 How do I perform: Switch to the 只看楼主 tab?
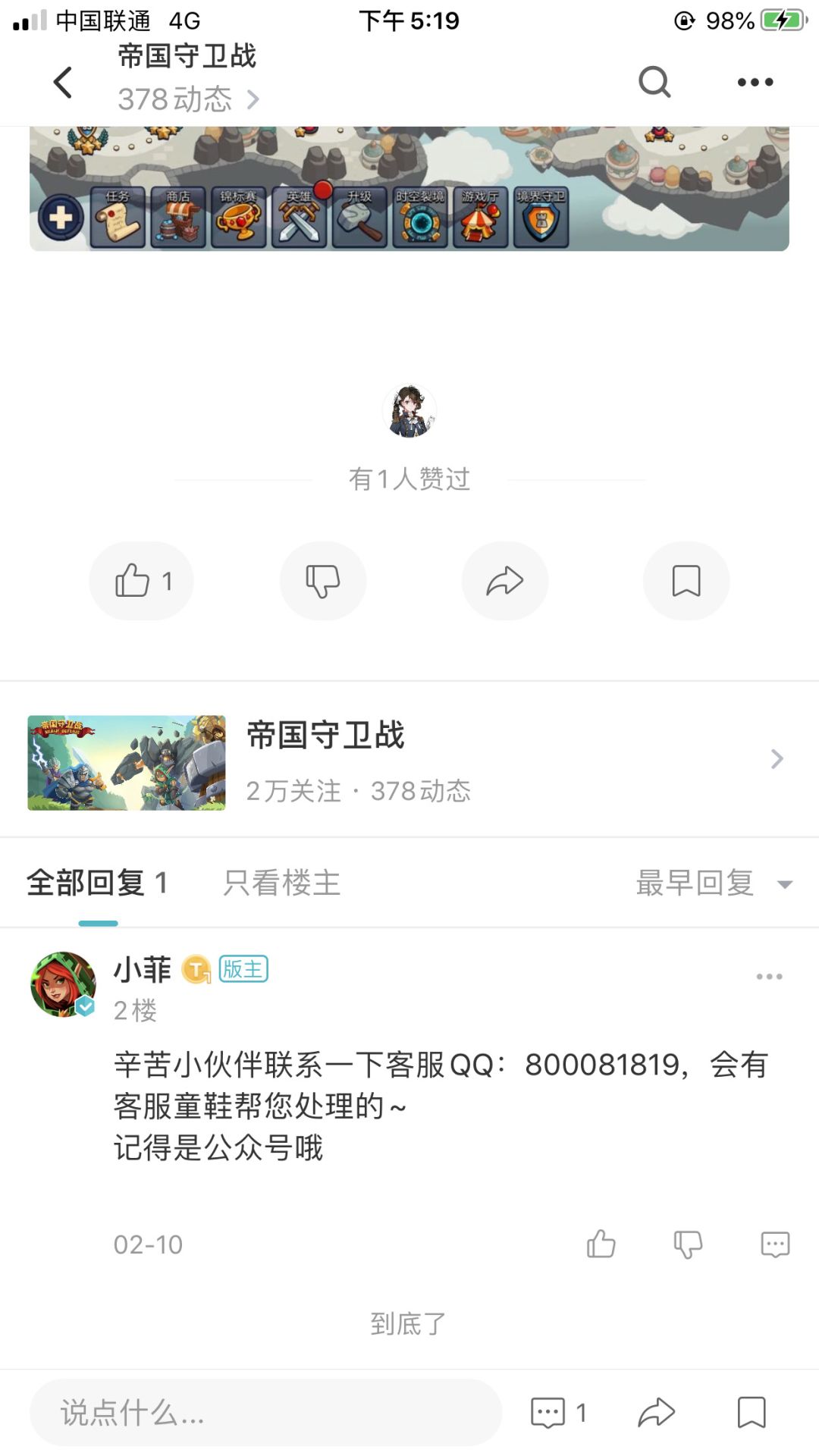pyautogui.click(x=281, y=883)
